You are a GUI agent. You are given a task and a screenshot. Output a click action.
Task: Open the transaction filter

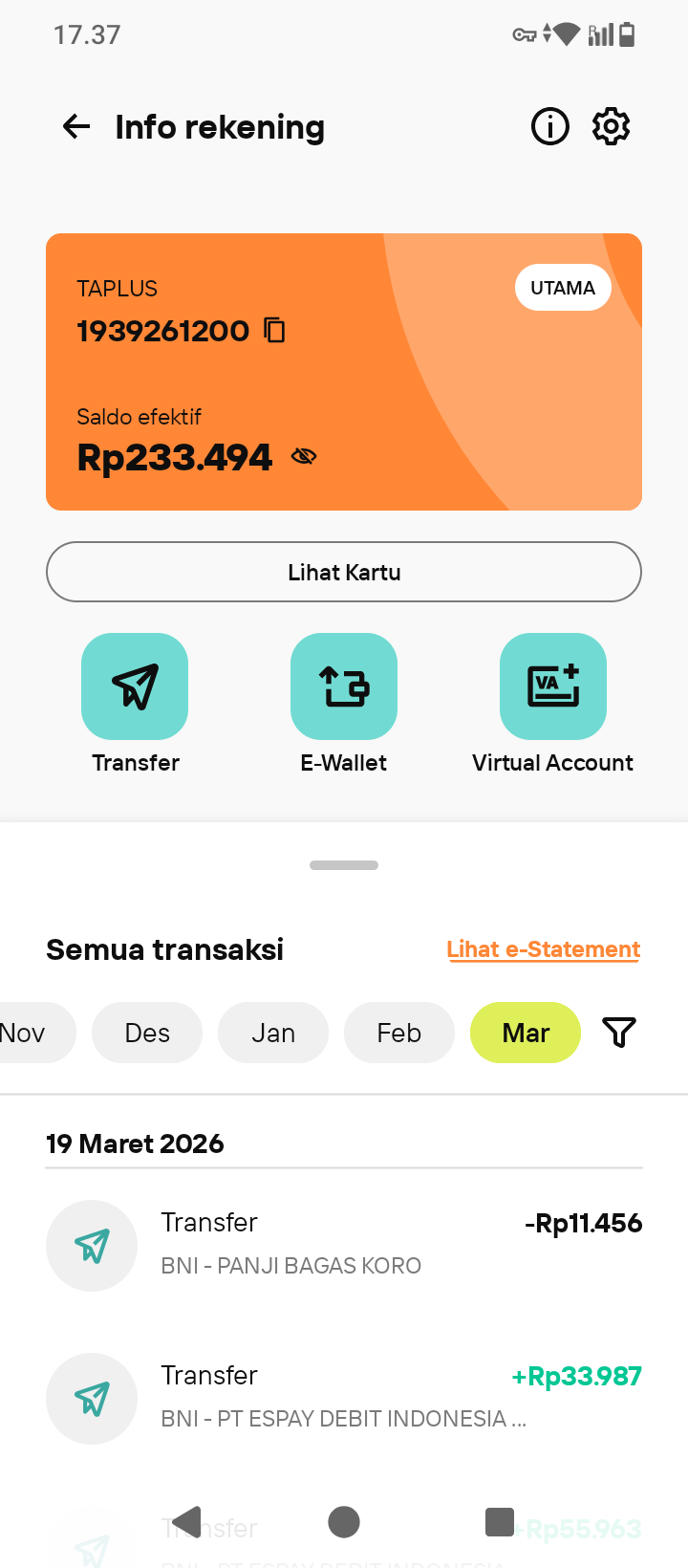619,1033
